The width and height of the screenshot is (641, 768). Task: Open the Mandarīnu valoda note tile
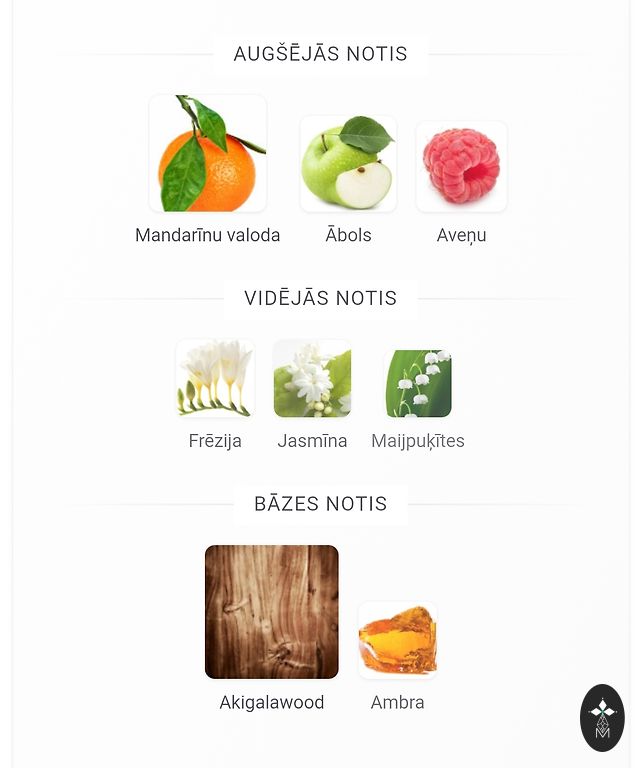[x=208, y=154]
